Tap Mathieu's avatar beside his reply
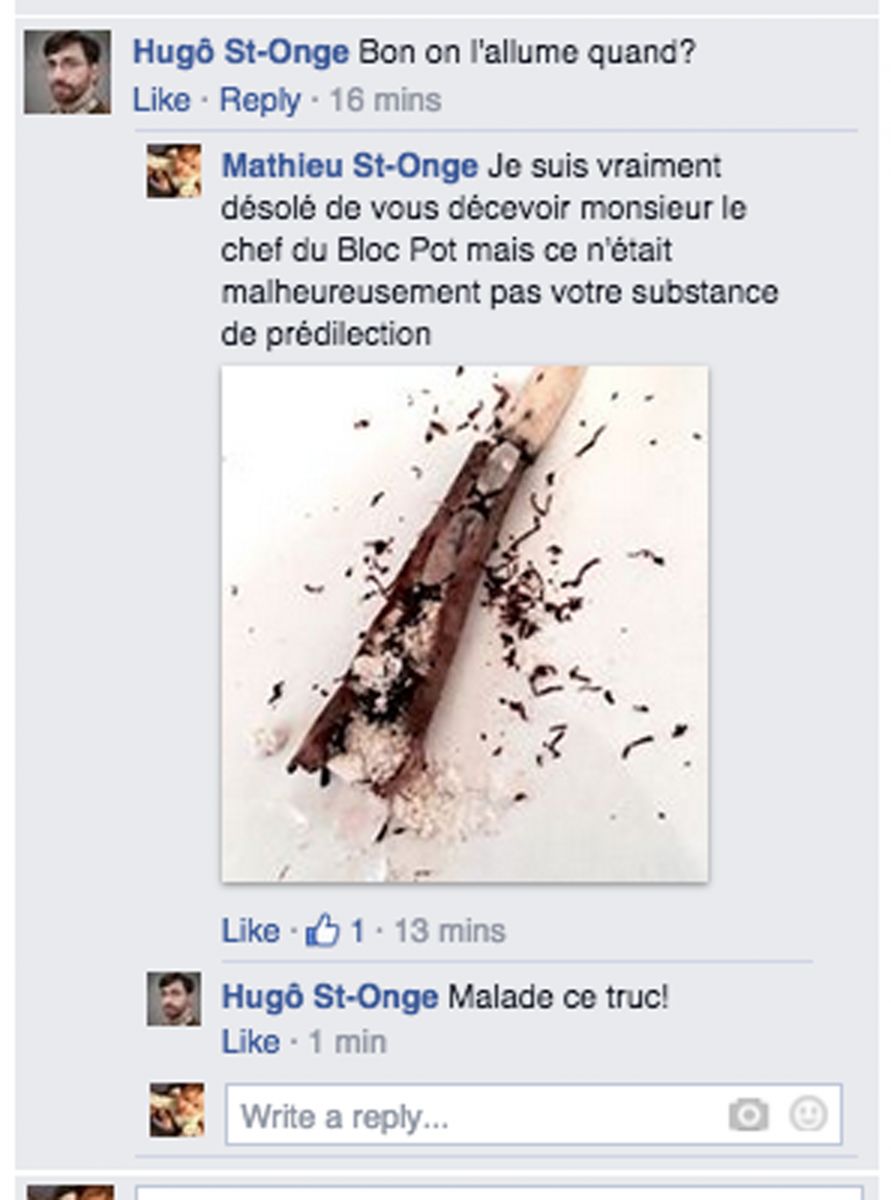The width and height of the screenshot is (891, 1200). [x=174, y=171]
